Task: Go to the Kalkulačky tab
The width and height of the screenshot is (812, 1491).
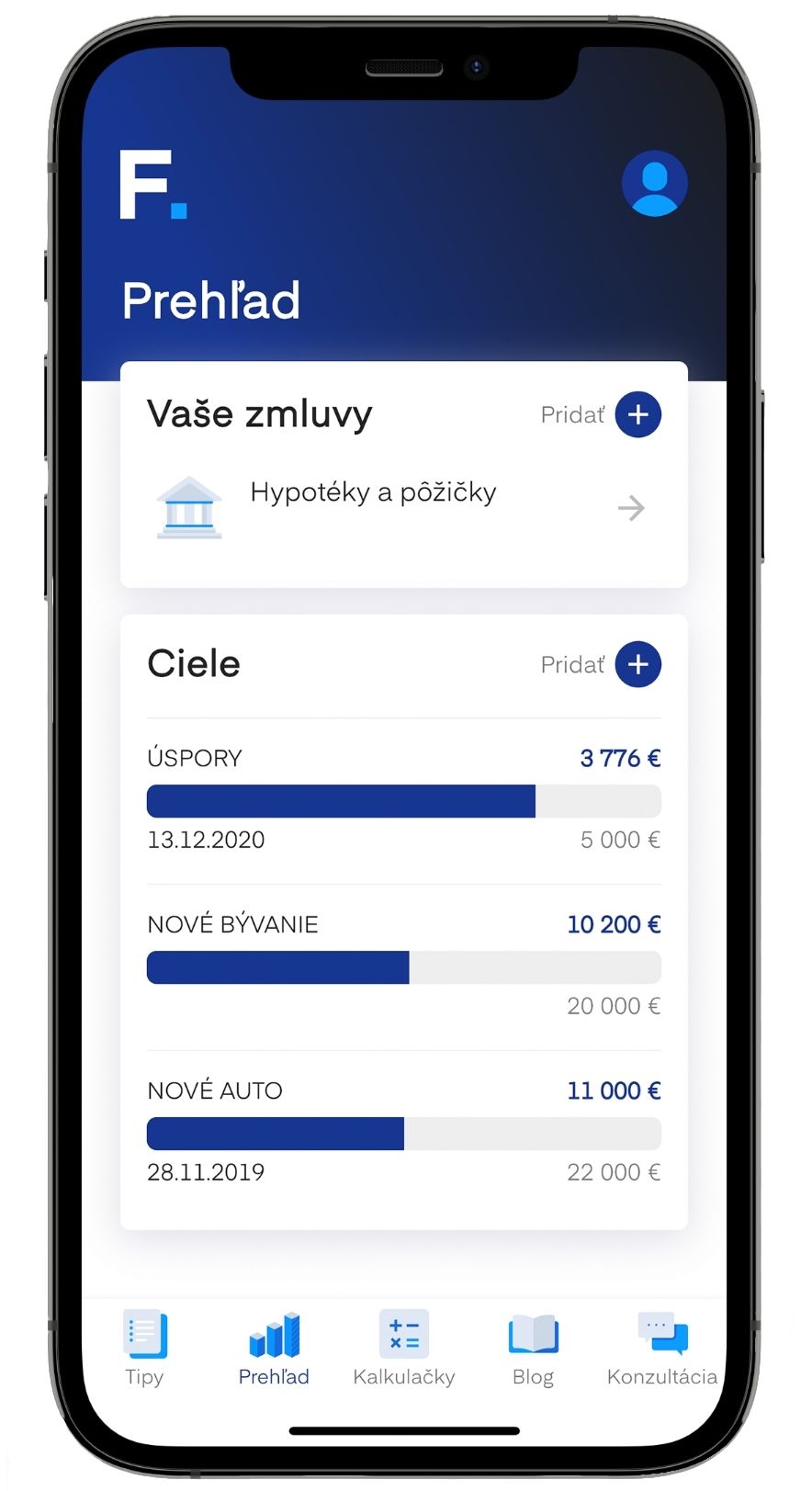Action: (403, 1347)
